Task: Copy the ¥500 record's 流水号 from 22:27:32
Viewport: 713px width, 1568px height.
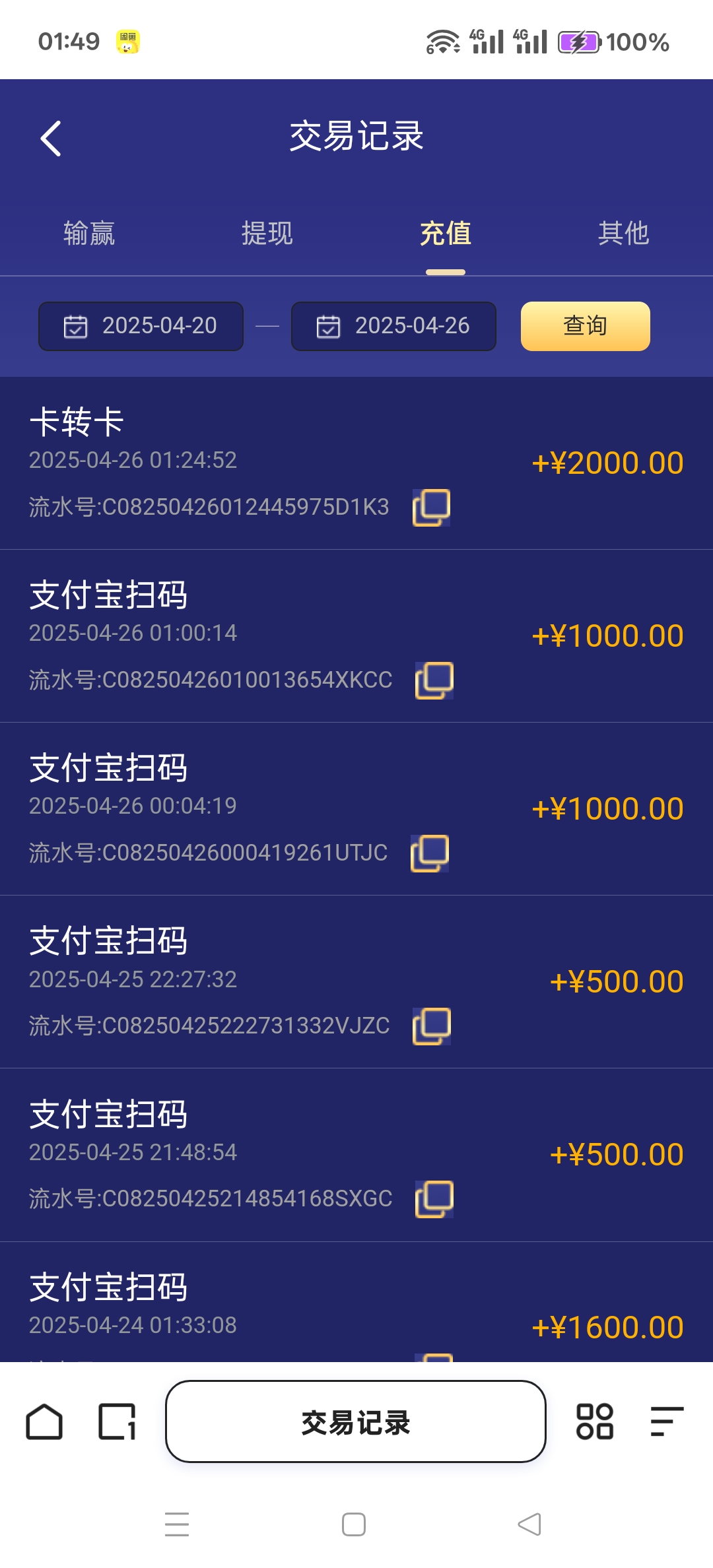Action: [x=432, y=1025]
